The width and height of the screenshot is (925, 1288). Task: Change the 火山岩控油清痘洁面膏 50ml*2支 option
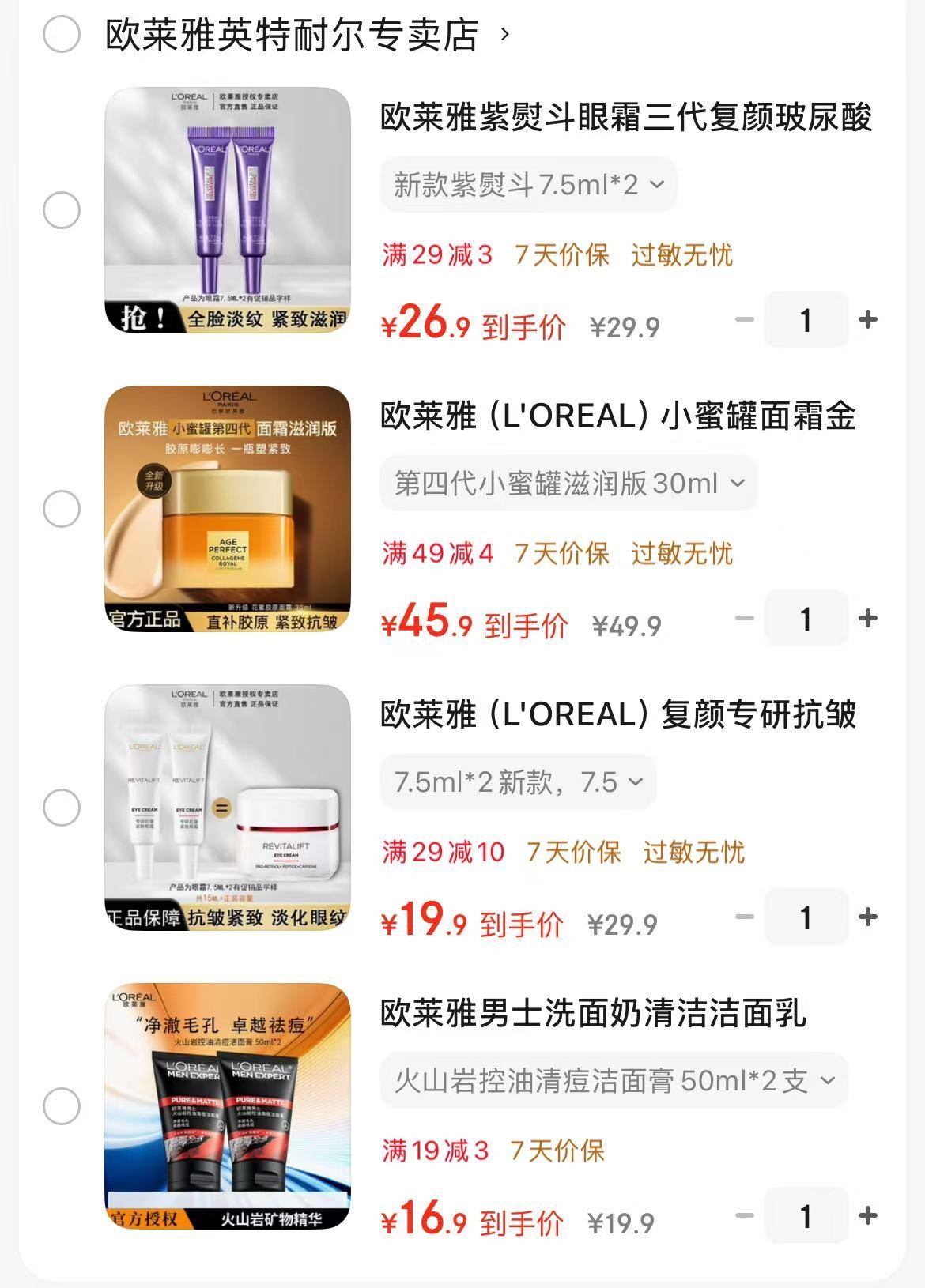click(614, 1081)
